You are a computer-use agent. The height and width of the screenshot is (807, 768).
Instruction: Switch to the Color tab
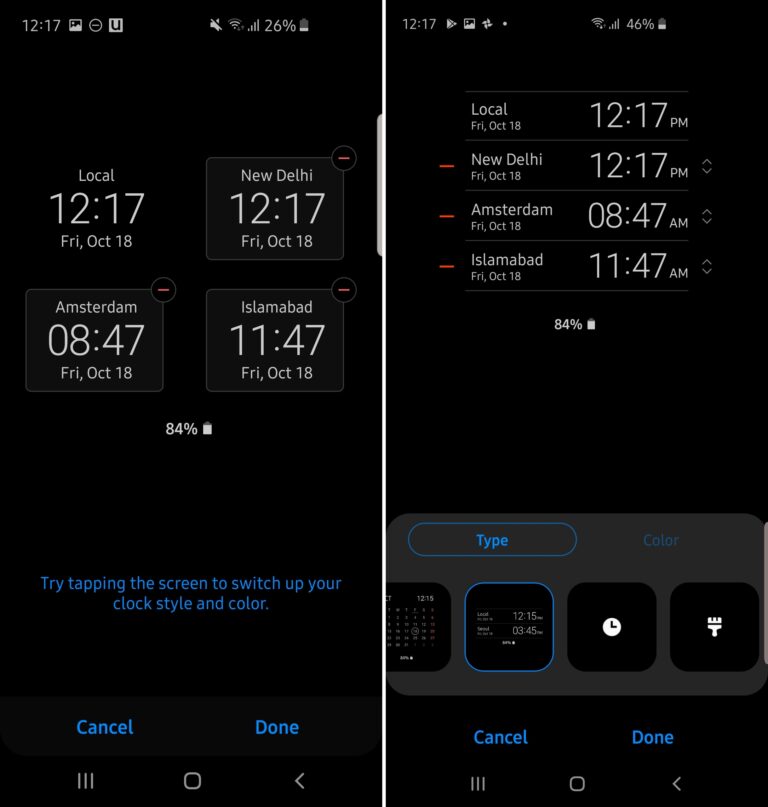[x=661, y=540]
